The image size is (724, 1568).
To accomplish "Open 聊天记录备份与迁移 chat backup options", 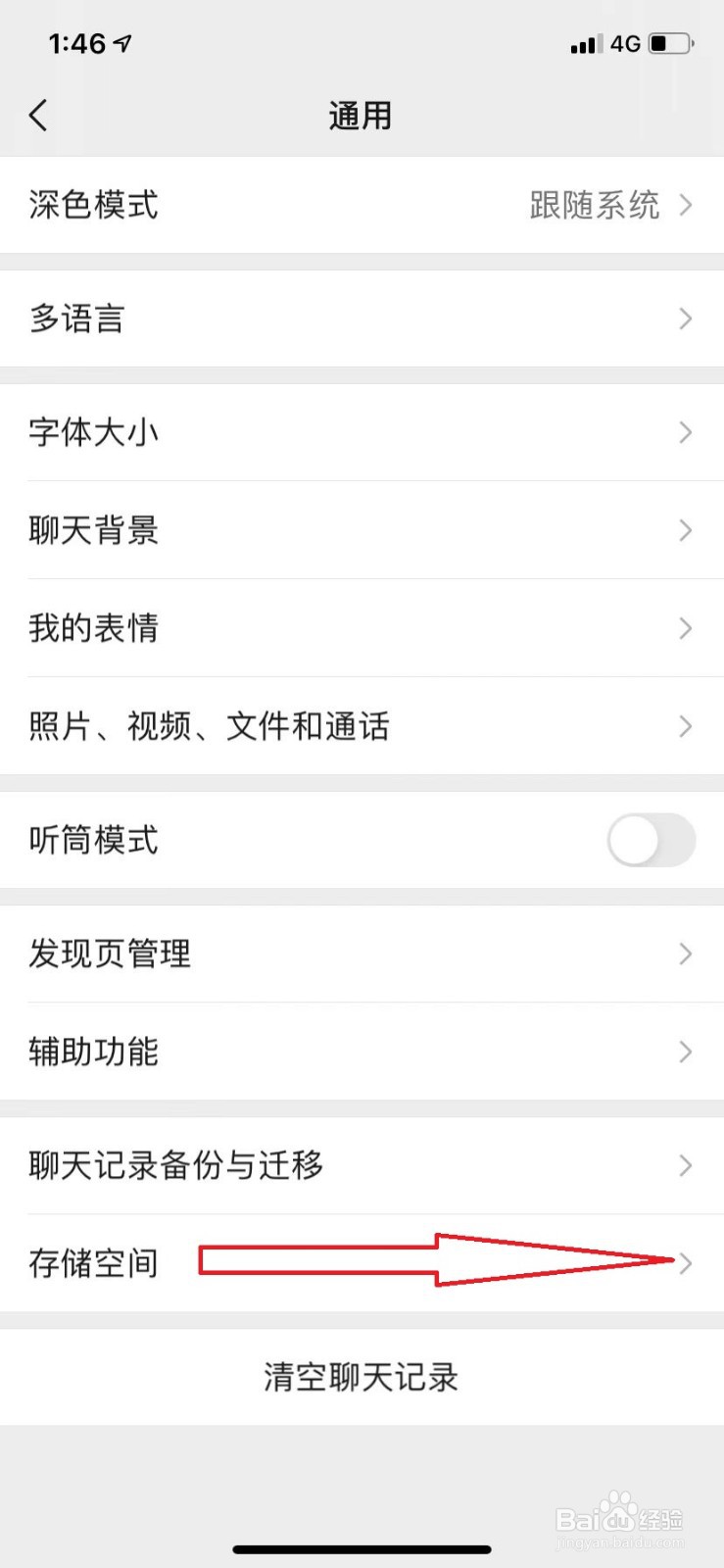I will coord(362,1165).
